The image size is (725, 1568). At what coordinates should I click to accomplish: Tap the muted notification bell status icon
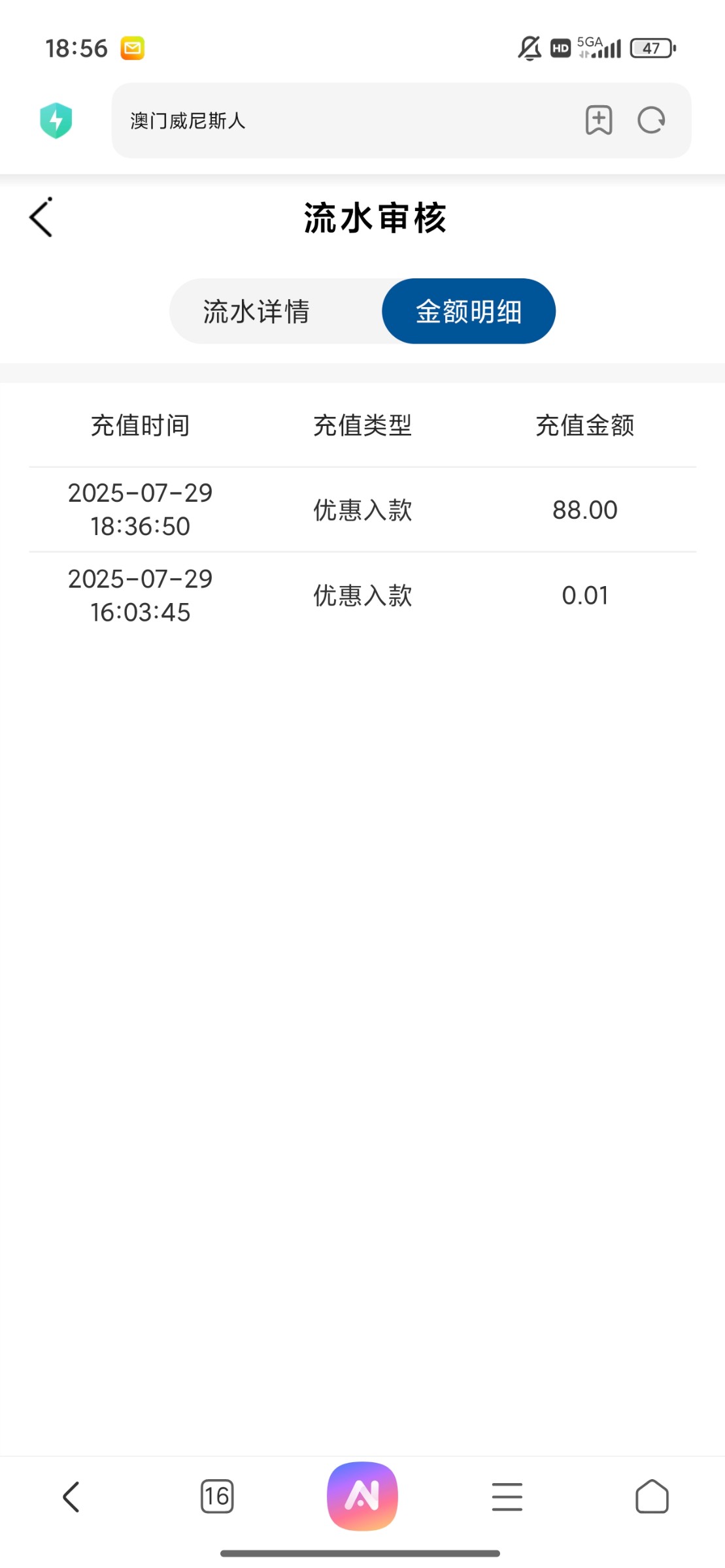[530, 47]
